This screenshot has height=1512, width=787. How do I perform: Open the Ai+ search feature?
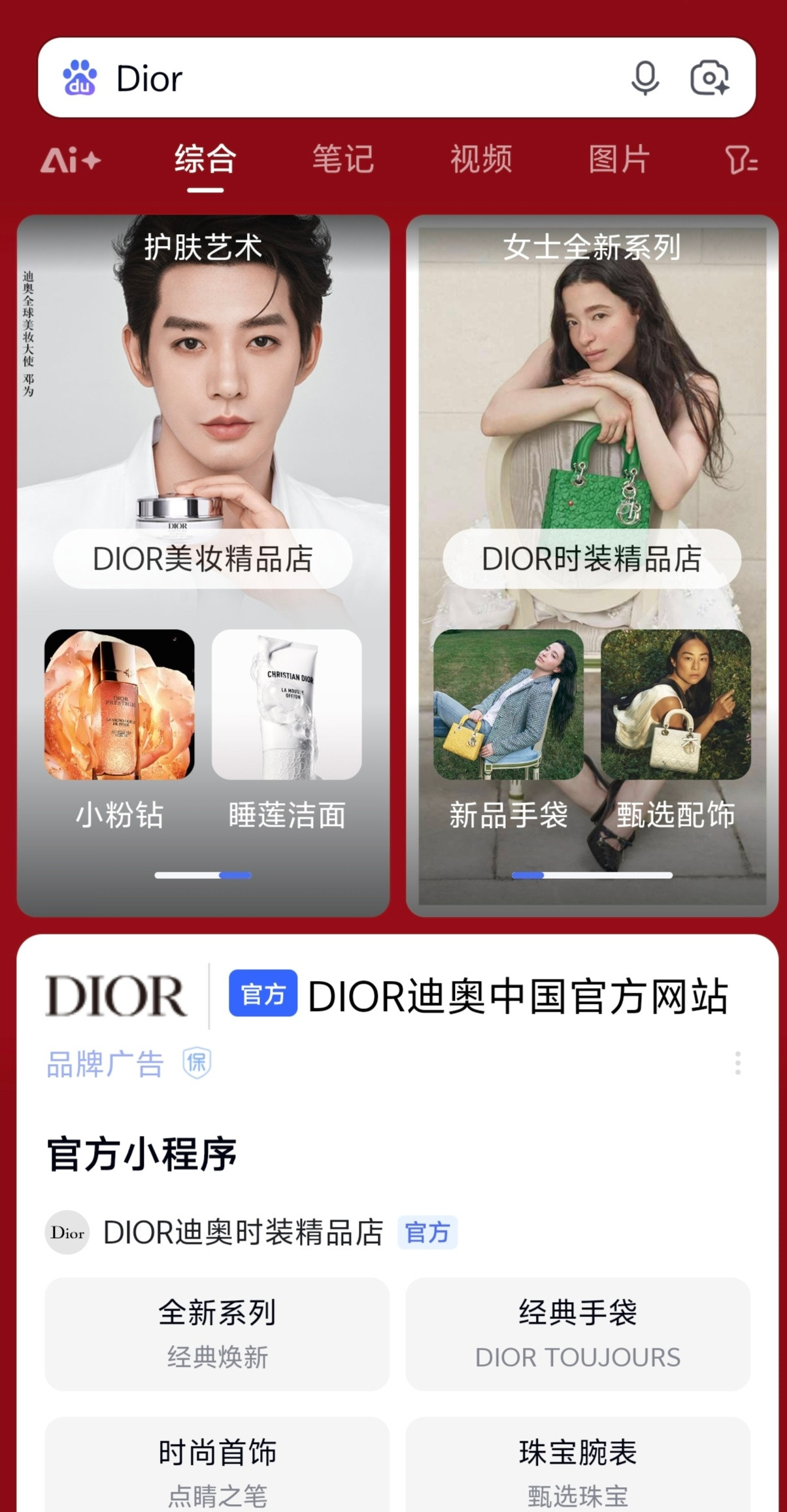coord(69,159)
